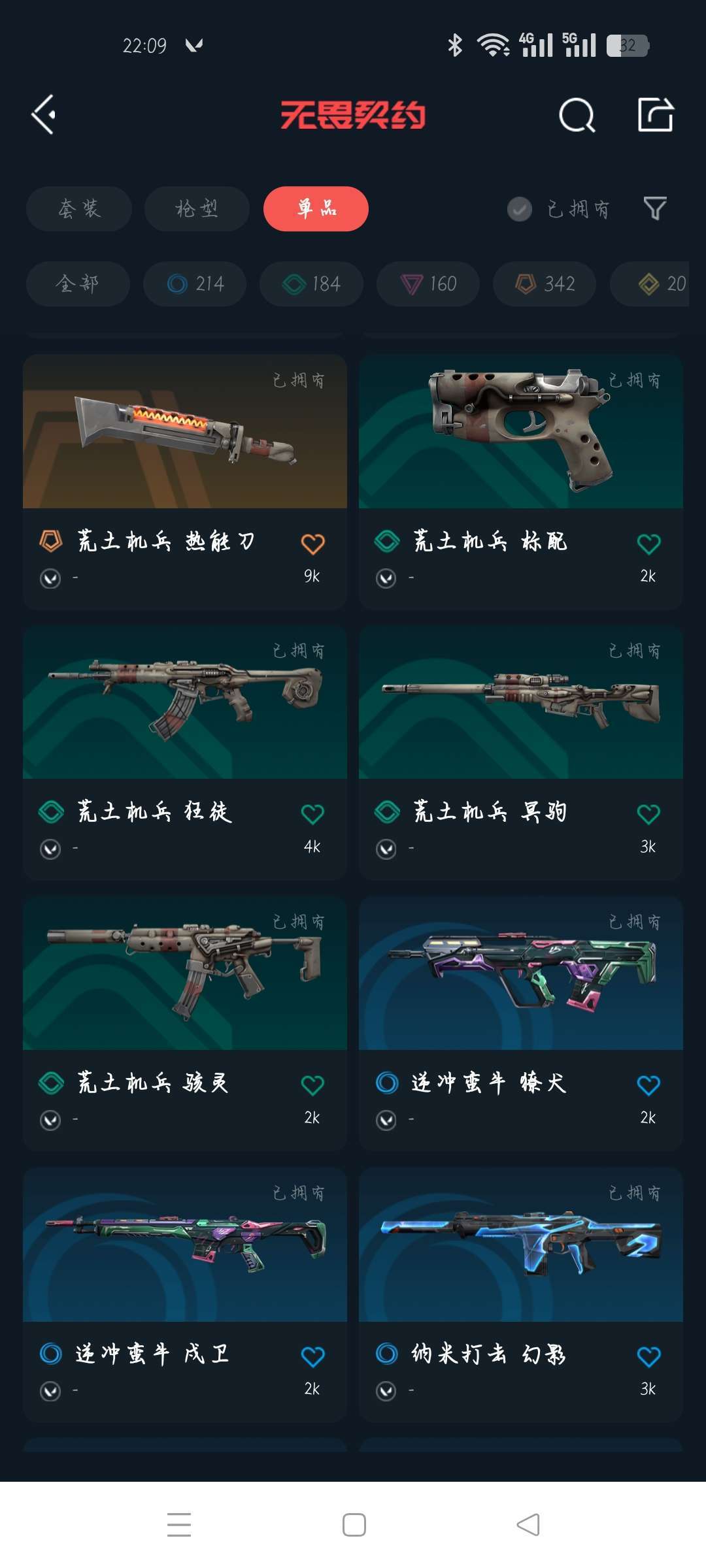The width and height of the screenshot is (706, 1568).
Task: Like the 纳米打击 幻影 skin
Action: (x=648, y=1357)
